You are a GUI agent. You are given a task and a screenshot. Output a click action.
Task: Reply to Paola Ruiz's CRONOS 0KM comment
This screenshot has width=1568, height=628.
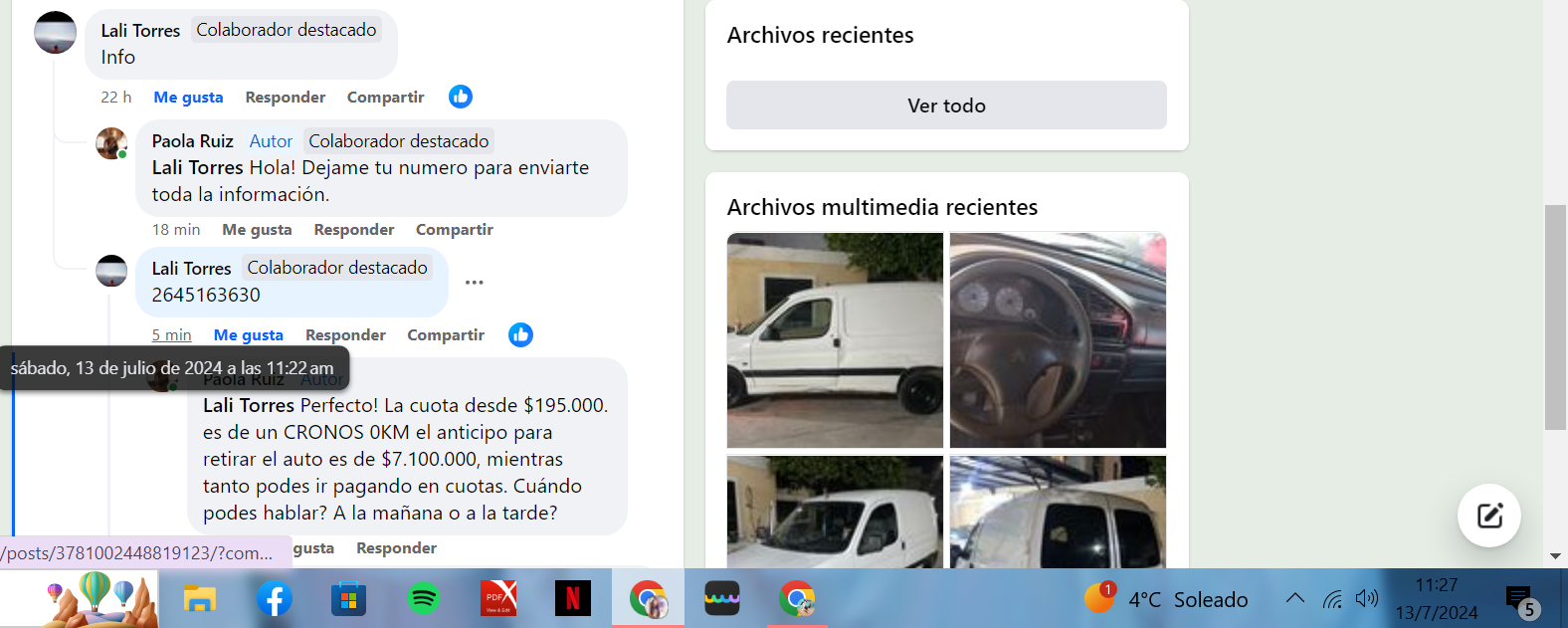[x=396, y=548]
